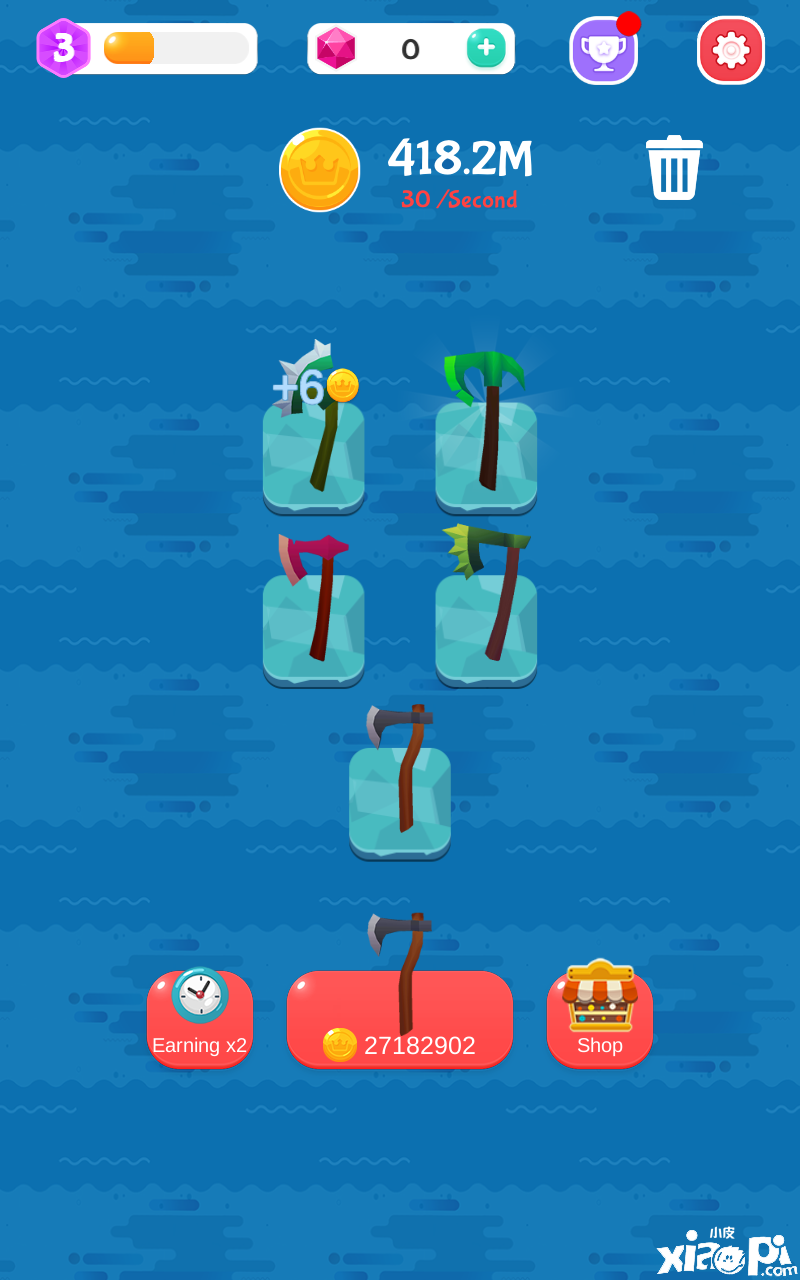Add more gems with the plus button
Screen dimensions: 800x1280
pos(486,48)
